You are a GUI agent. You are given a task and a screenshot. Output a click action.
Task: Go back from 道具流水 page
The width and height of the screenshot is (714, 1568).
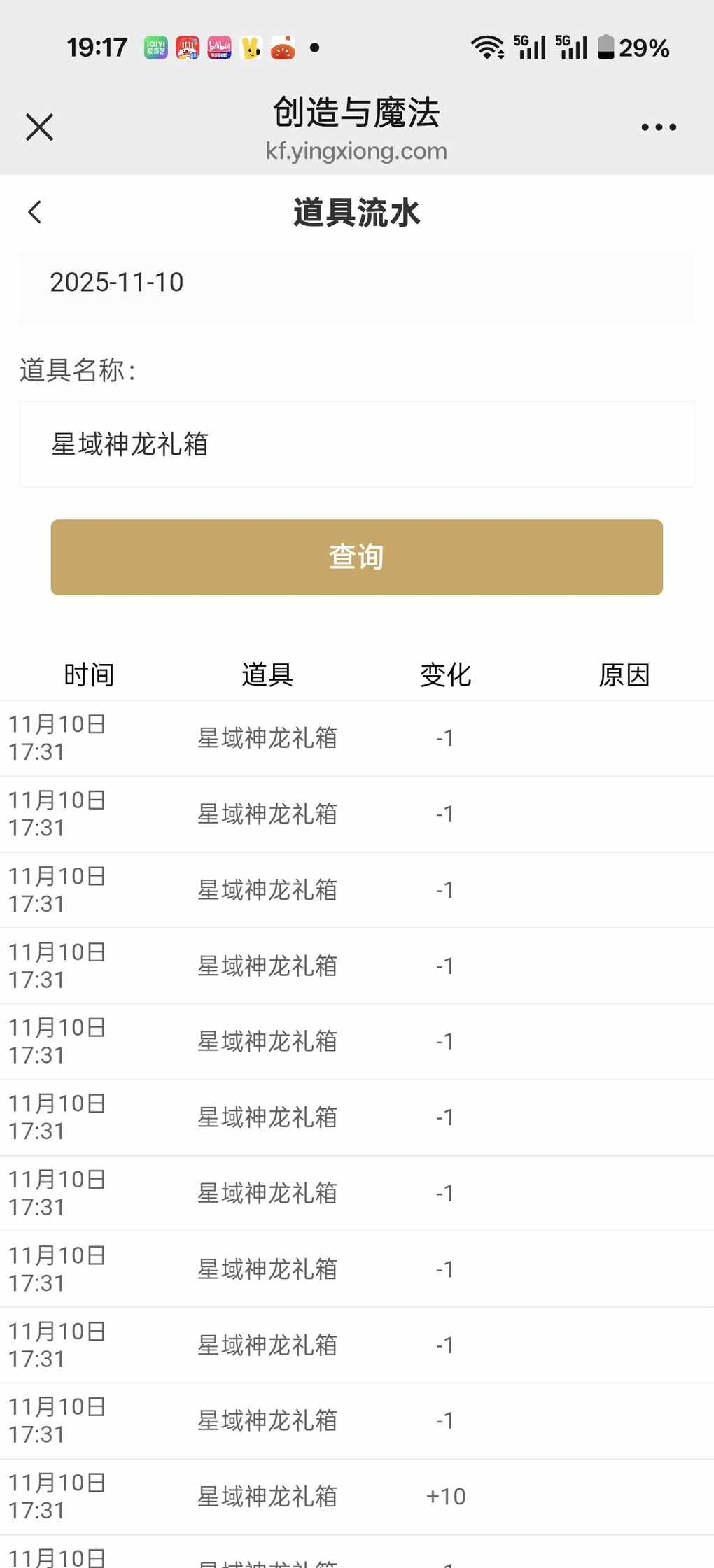pos(35,212)
